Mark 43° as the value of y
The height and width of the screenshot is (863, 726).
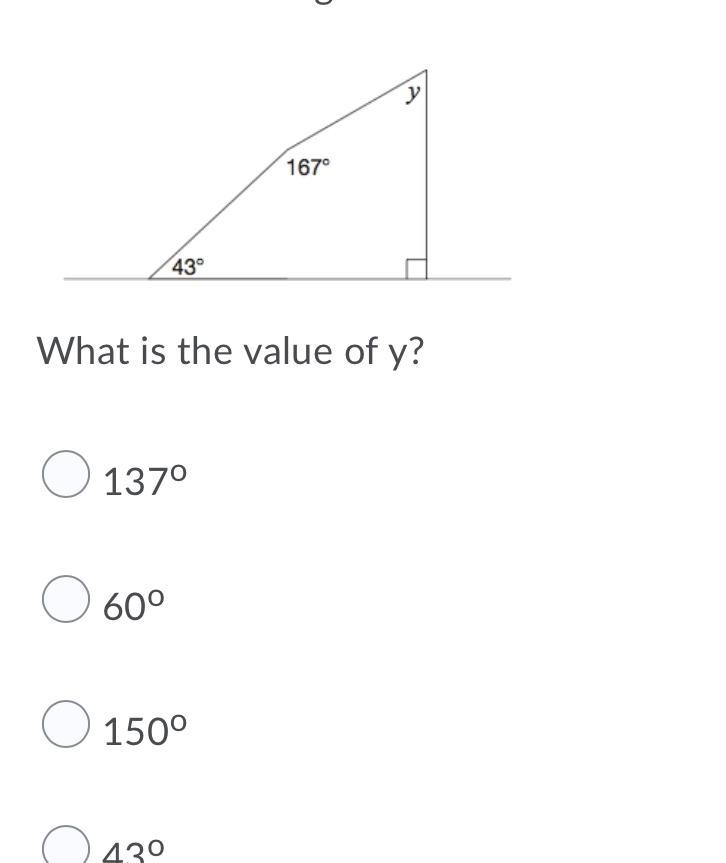click(66, 846)
